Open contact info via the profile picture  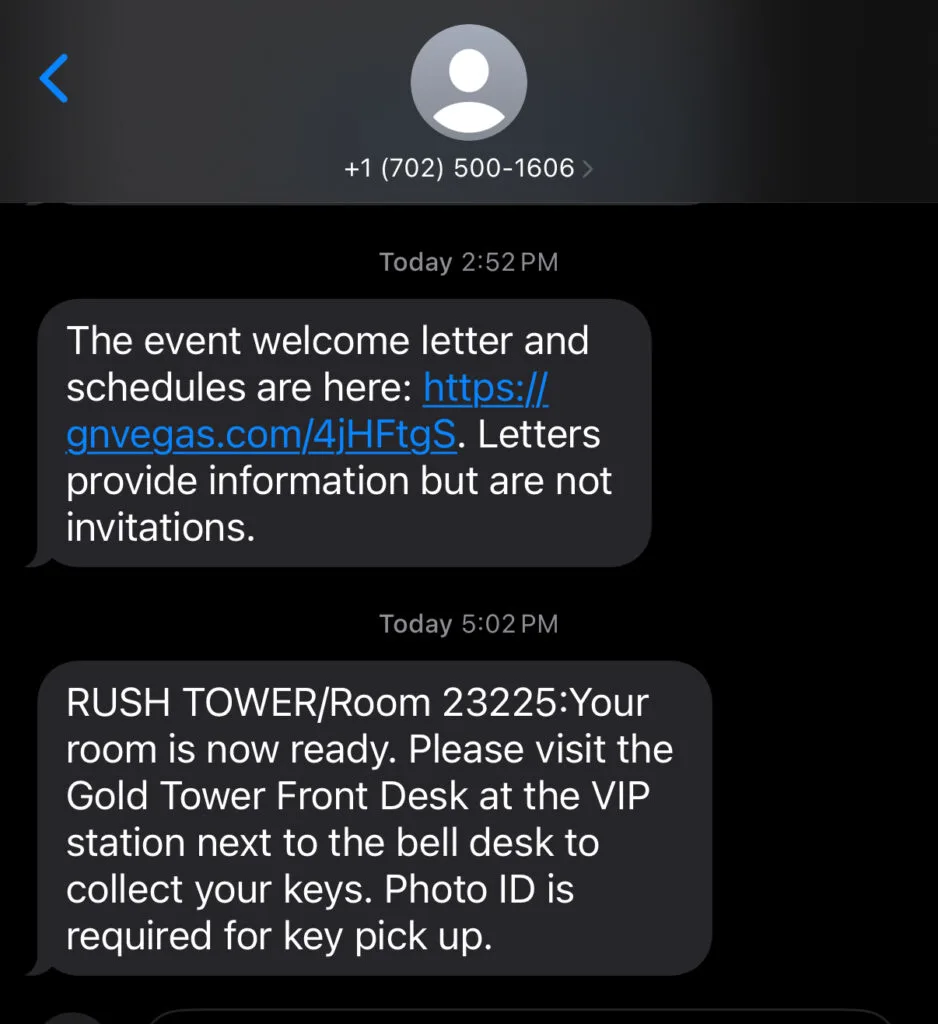469,83
